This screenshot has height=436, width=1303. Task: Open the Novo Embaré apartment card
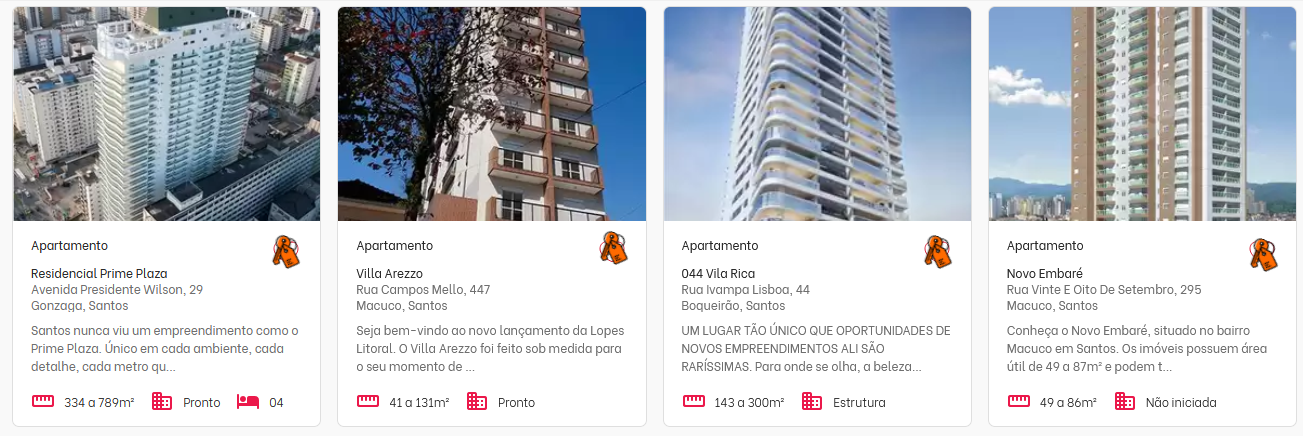coord(1044,273)
